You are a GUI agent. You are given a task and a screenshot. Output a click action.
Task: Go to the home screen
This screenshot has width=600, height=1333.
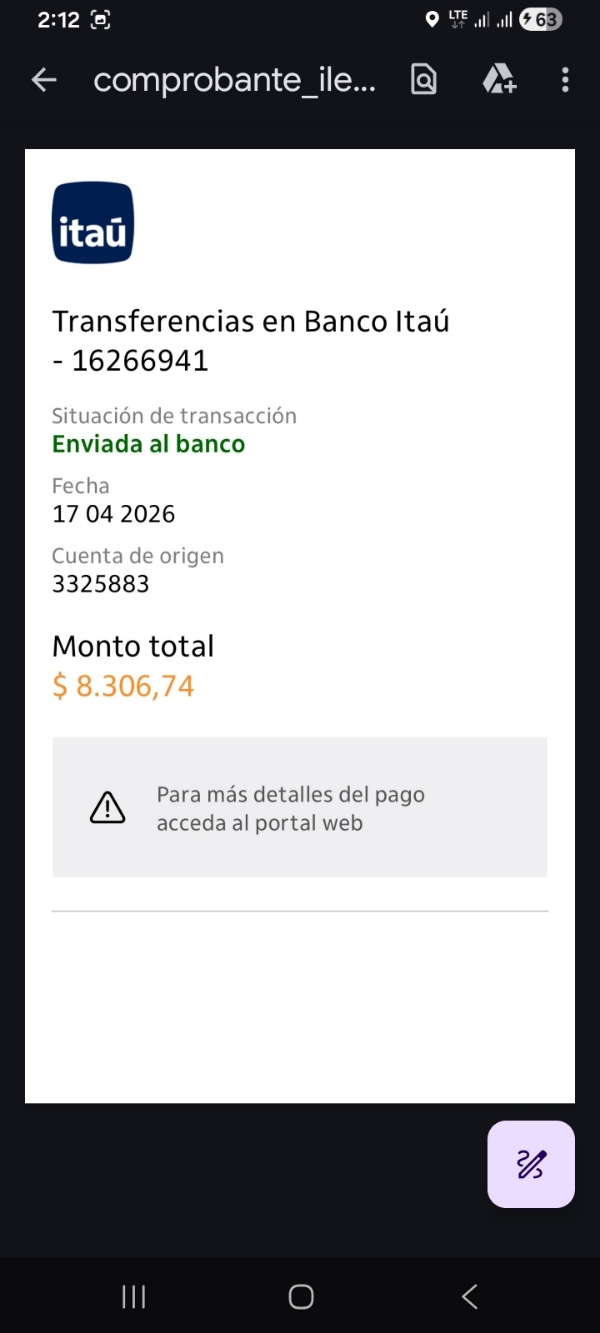(300, 1297)
